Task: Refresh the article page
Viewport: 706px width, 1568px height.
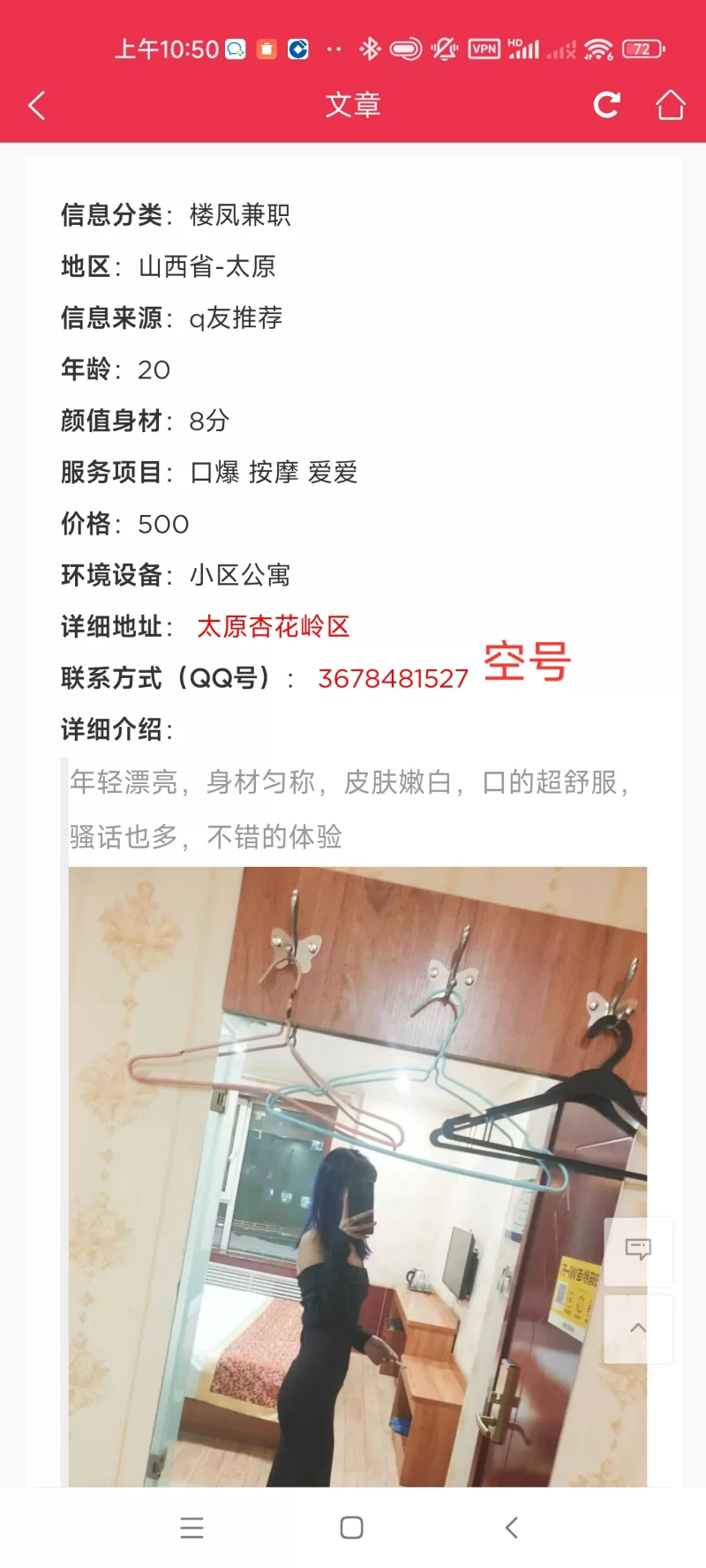Action: coord(606,106)
